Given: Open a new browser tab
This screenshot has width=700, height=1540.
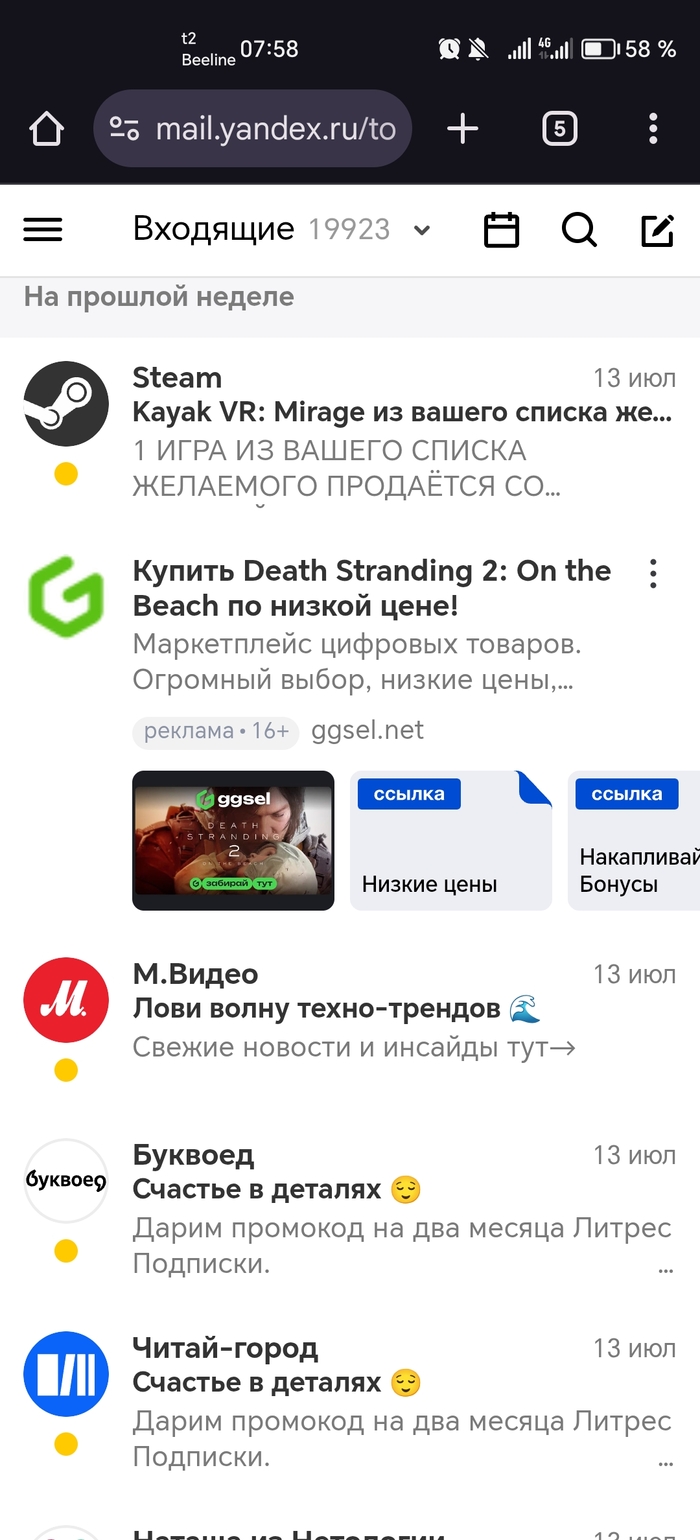Looking at the screenshot, I should coord(462,129).
